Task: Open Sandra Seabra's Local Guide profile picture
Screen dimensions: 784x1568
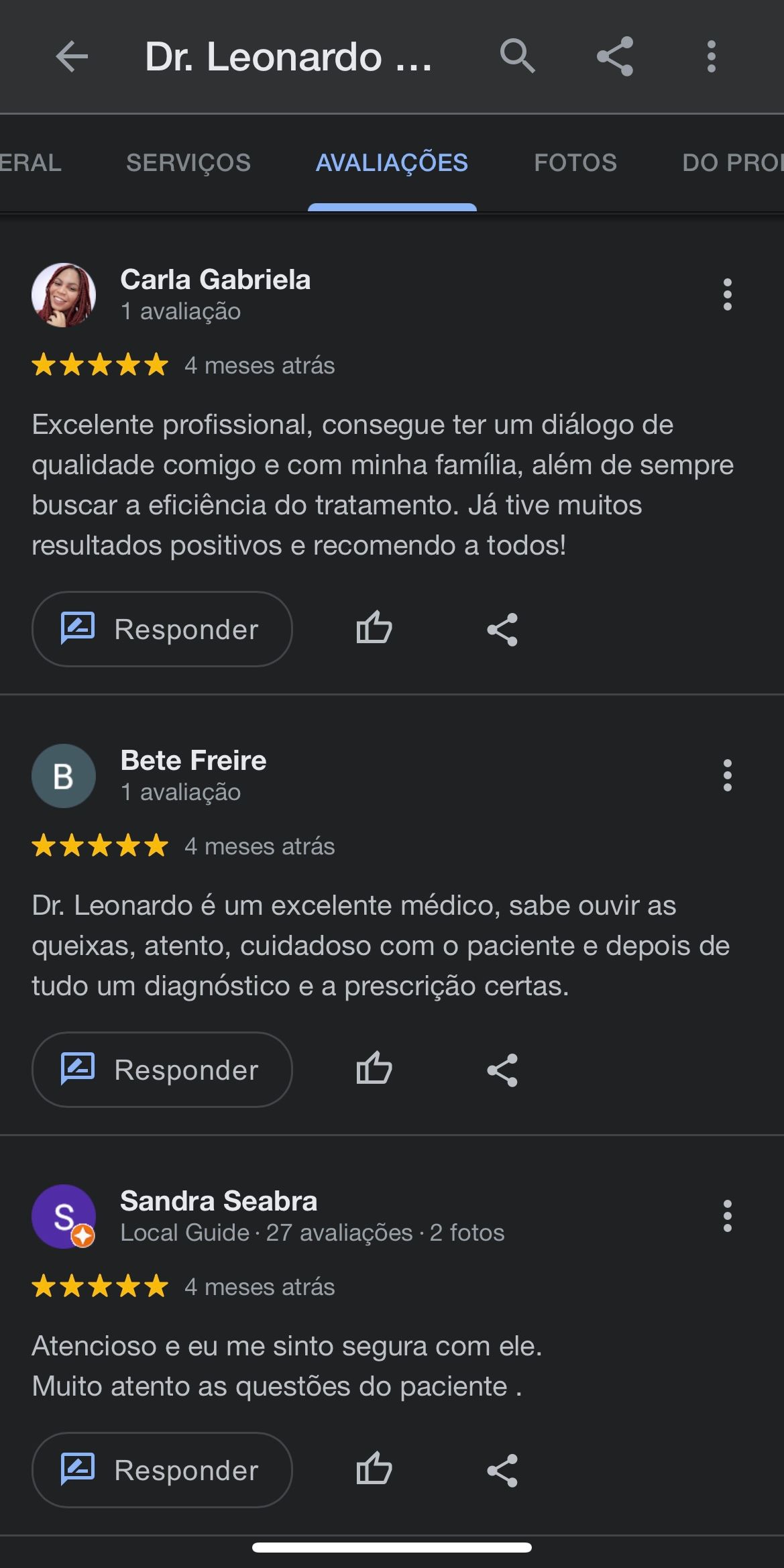Action: click(64, 1216)
